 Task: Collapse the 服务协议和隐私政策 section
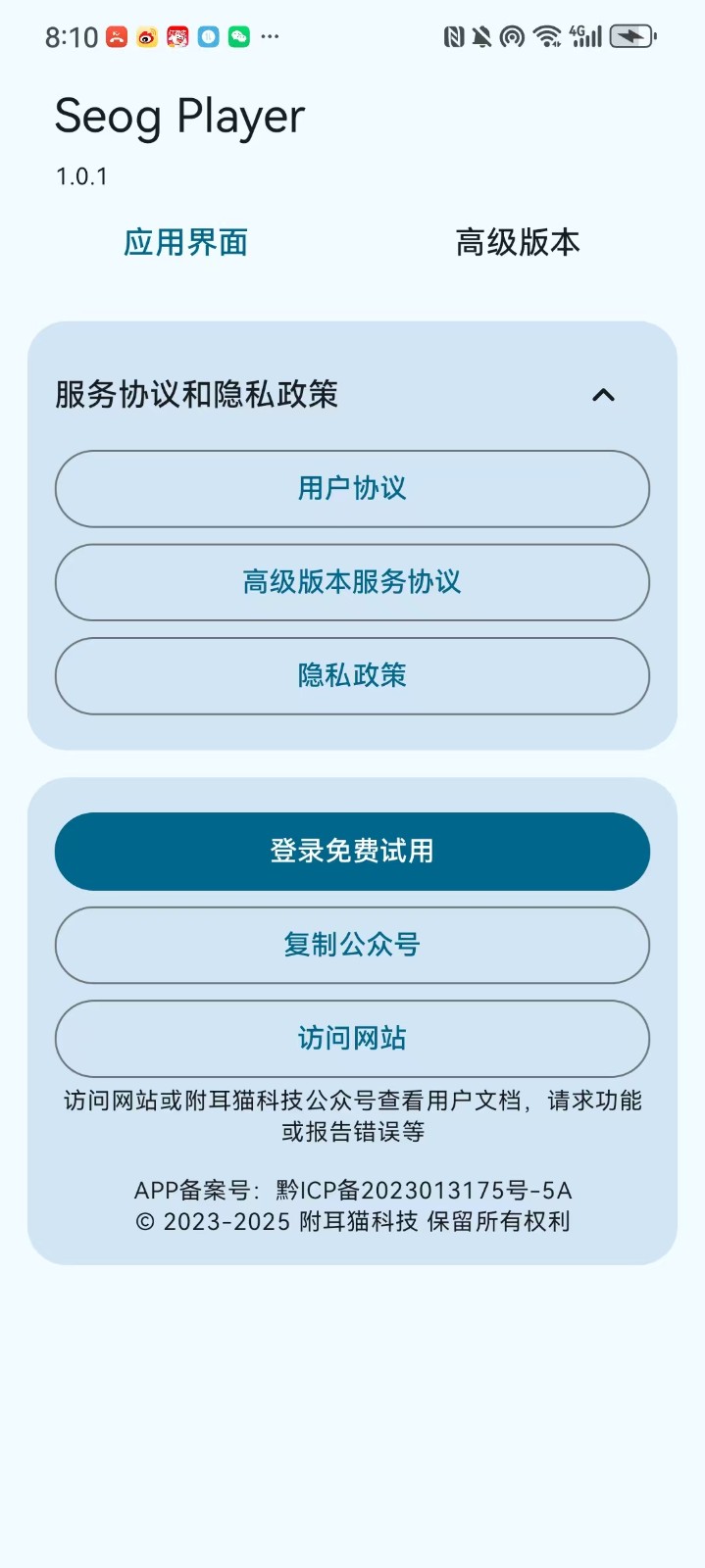tap(603, 395)
